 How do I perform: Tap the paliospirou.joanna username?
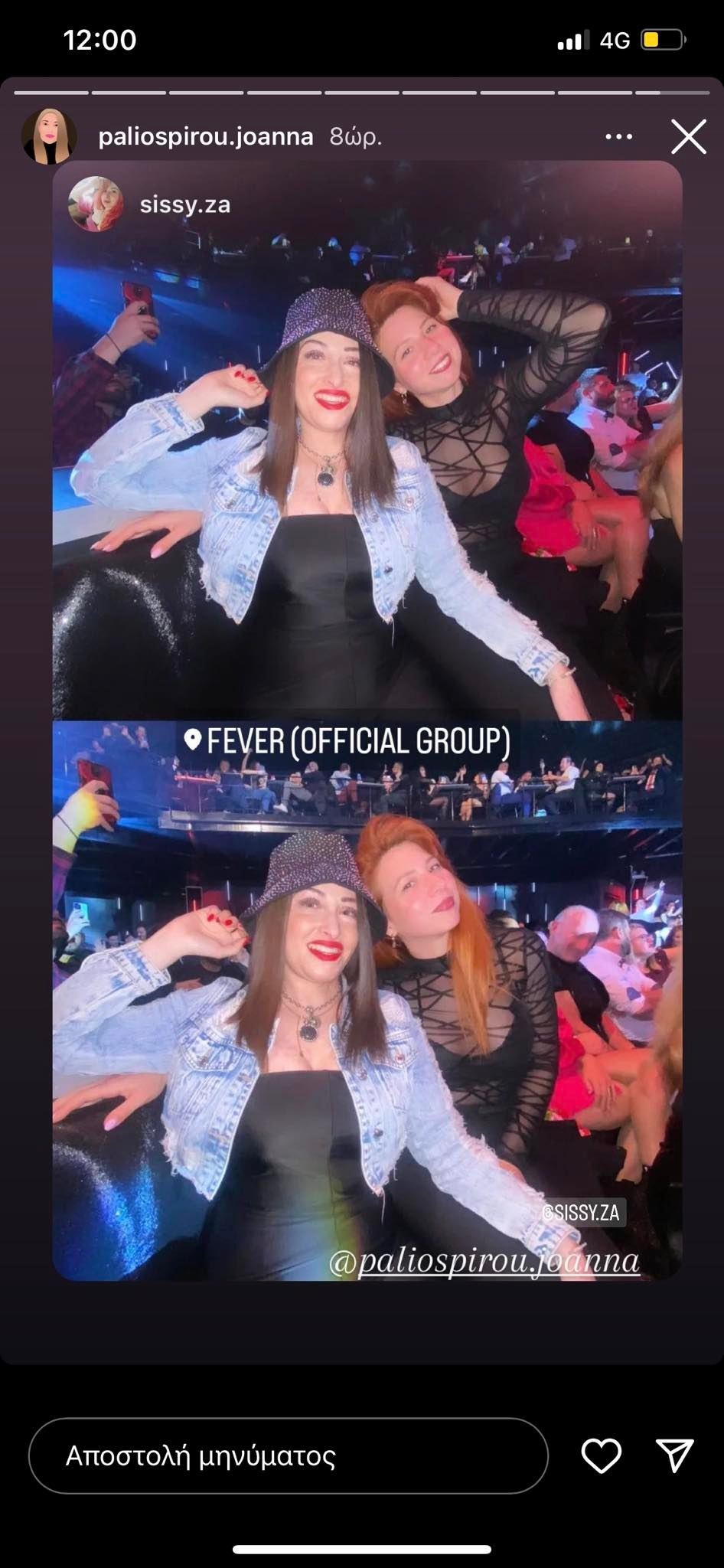click(206, 137)
